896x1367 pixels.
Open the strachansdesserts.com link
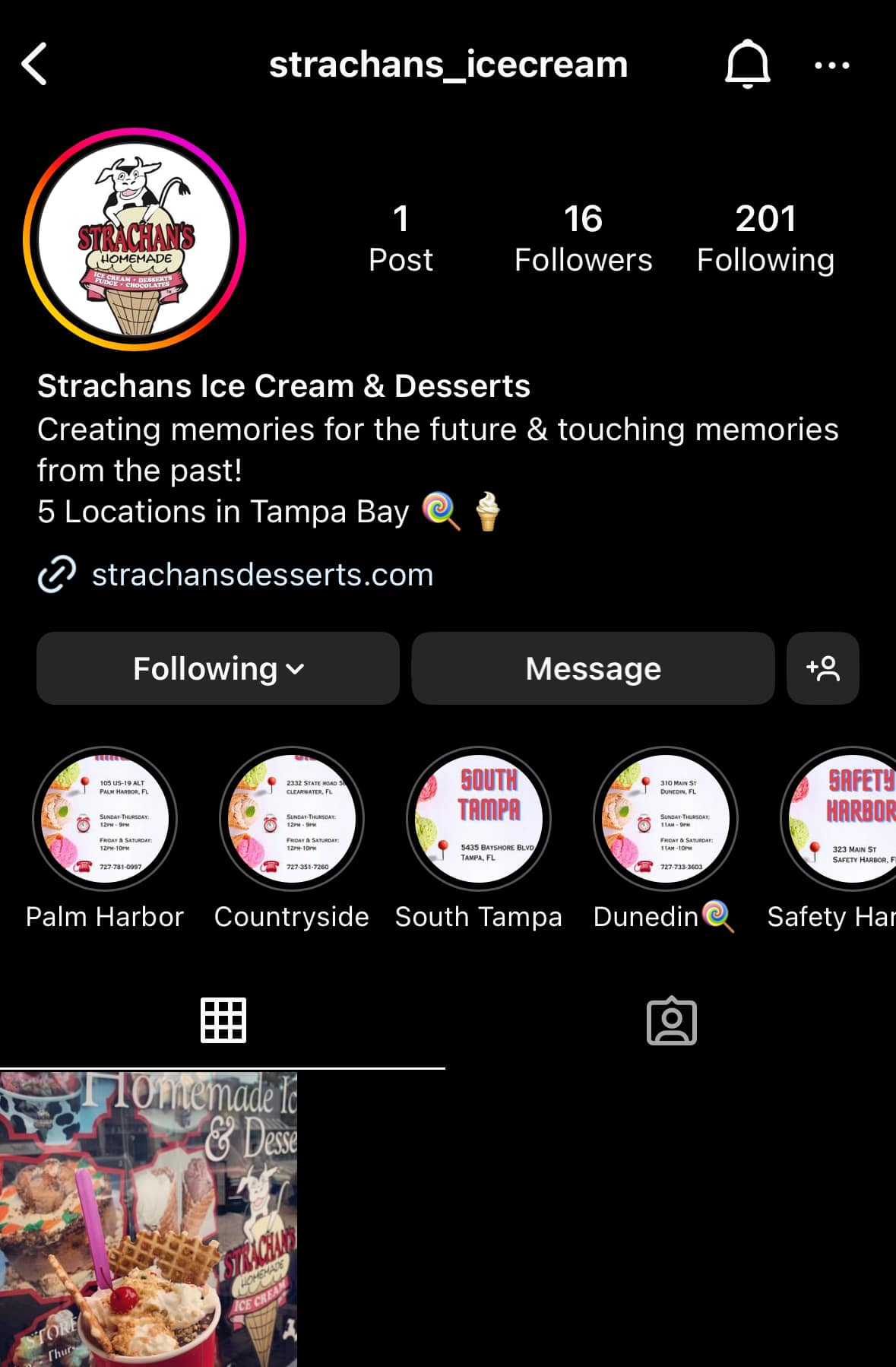261,575
